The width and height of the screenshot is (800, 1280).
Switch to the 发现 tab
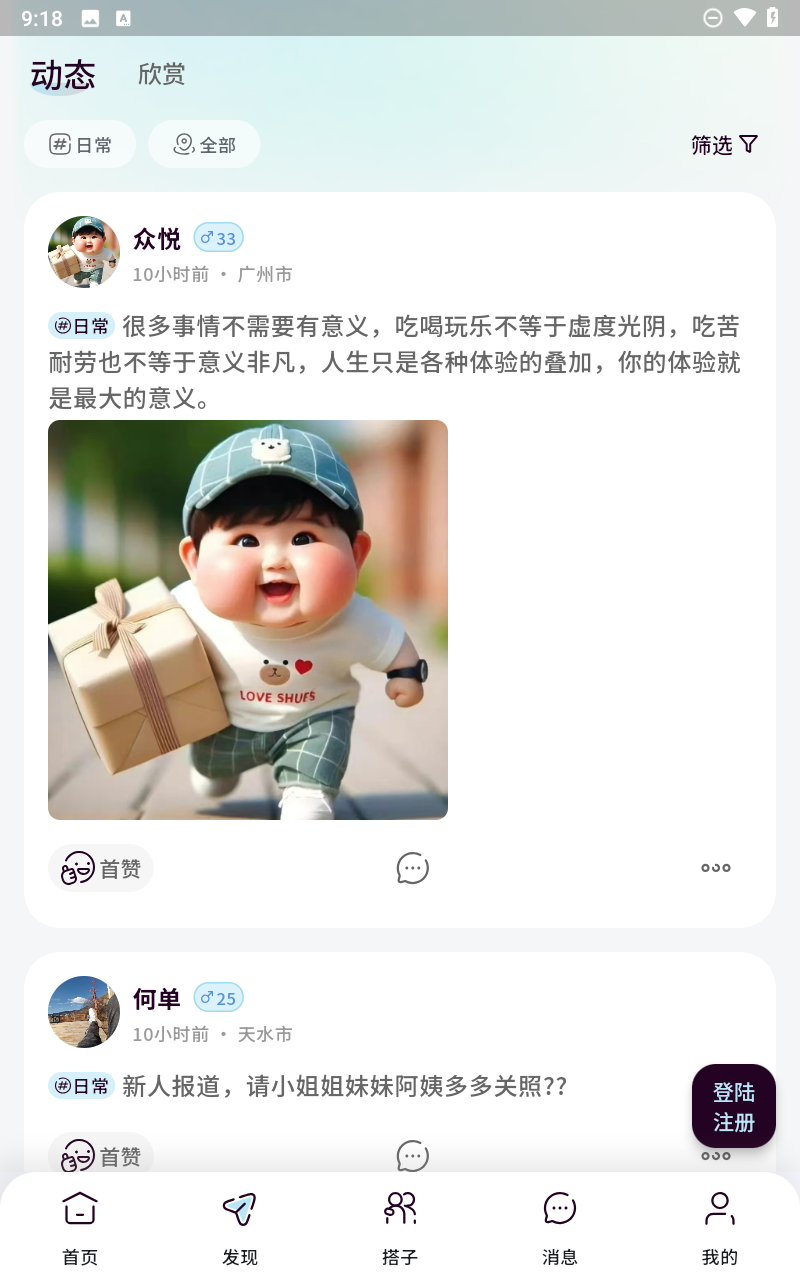240,1228
